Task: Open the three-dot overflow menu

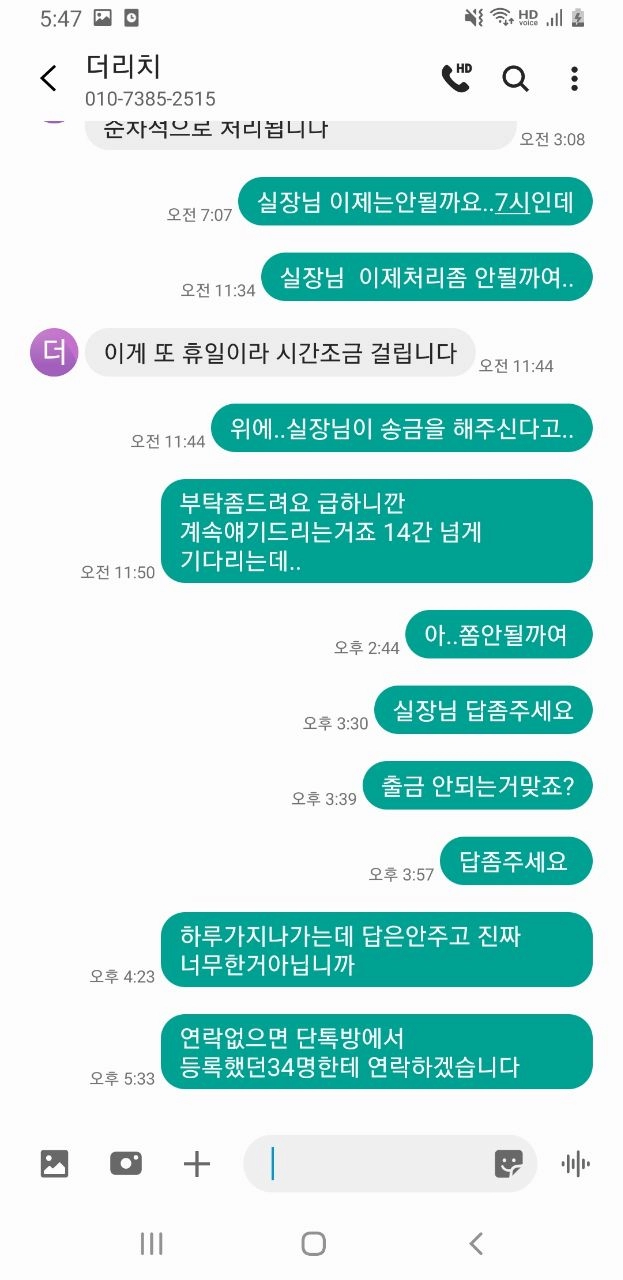Action: click(x=574, y=78)
